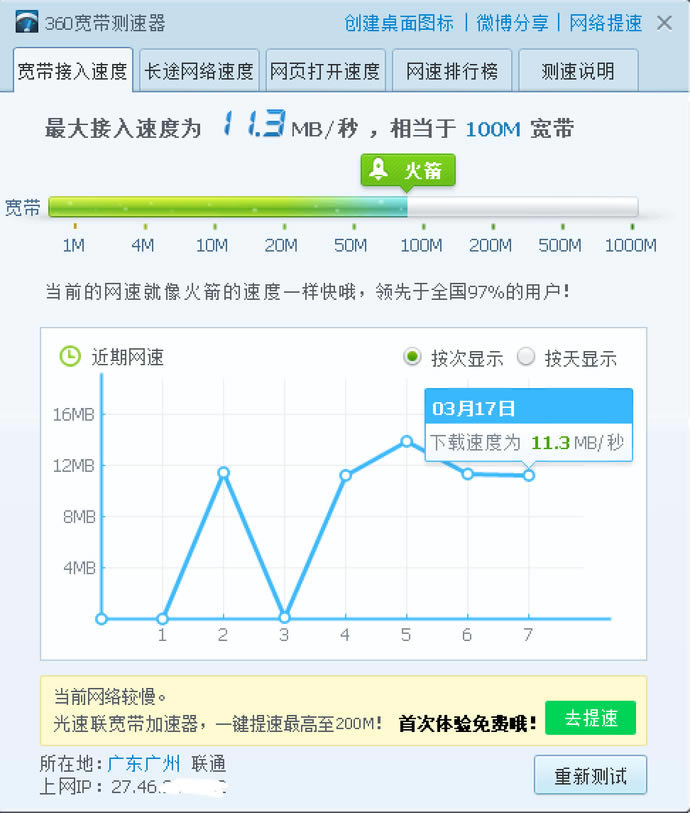
Task: Switch to the 网页打开速度 tab
Action: (x=325, y=71)
